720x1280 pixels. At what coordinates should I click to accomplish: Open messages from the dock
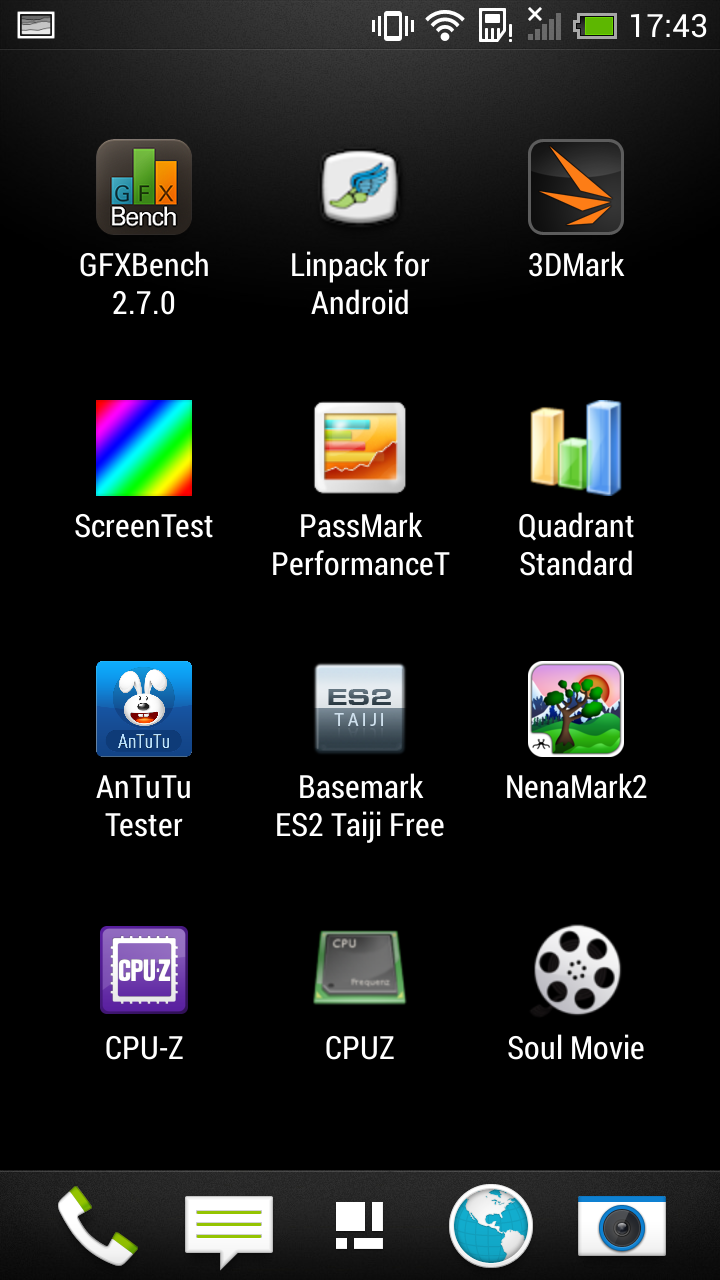[229, 1226]
